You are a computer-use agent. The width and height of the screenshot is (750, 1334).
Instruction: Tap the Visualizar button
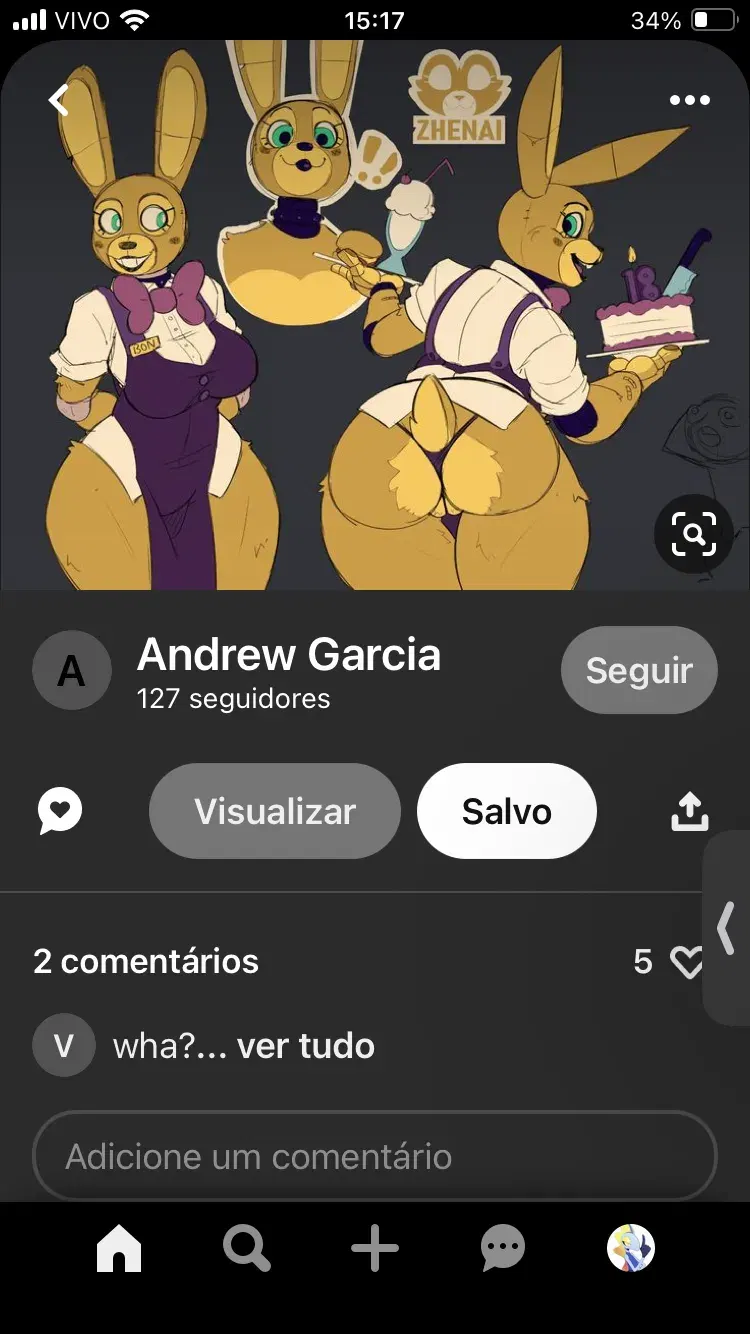tap(275, 811)
